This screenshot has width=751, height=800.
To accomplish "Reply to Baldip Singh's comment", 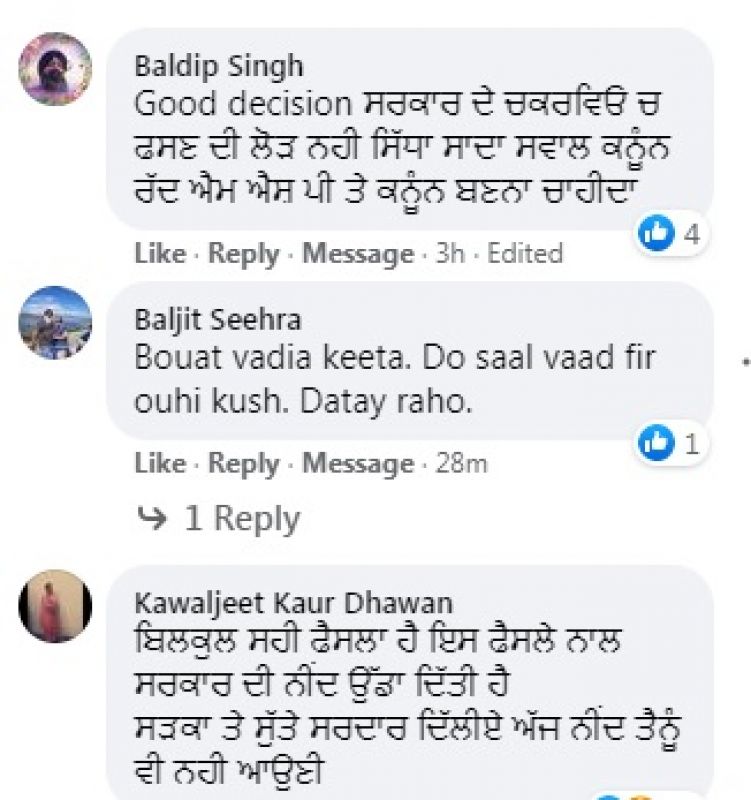I will click(x=243, y=254).
